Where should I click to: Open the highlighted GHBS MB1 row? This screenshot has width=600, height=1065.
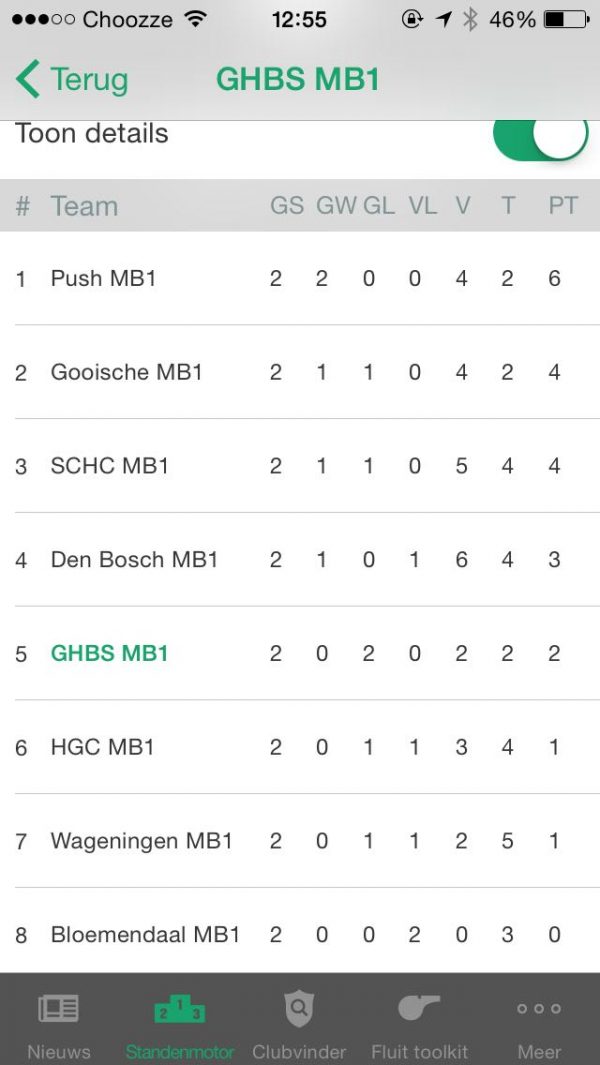(300, 653)
